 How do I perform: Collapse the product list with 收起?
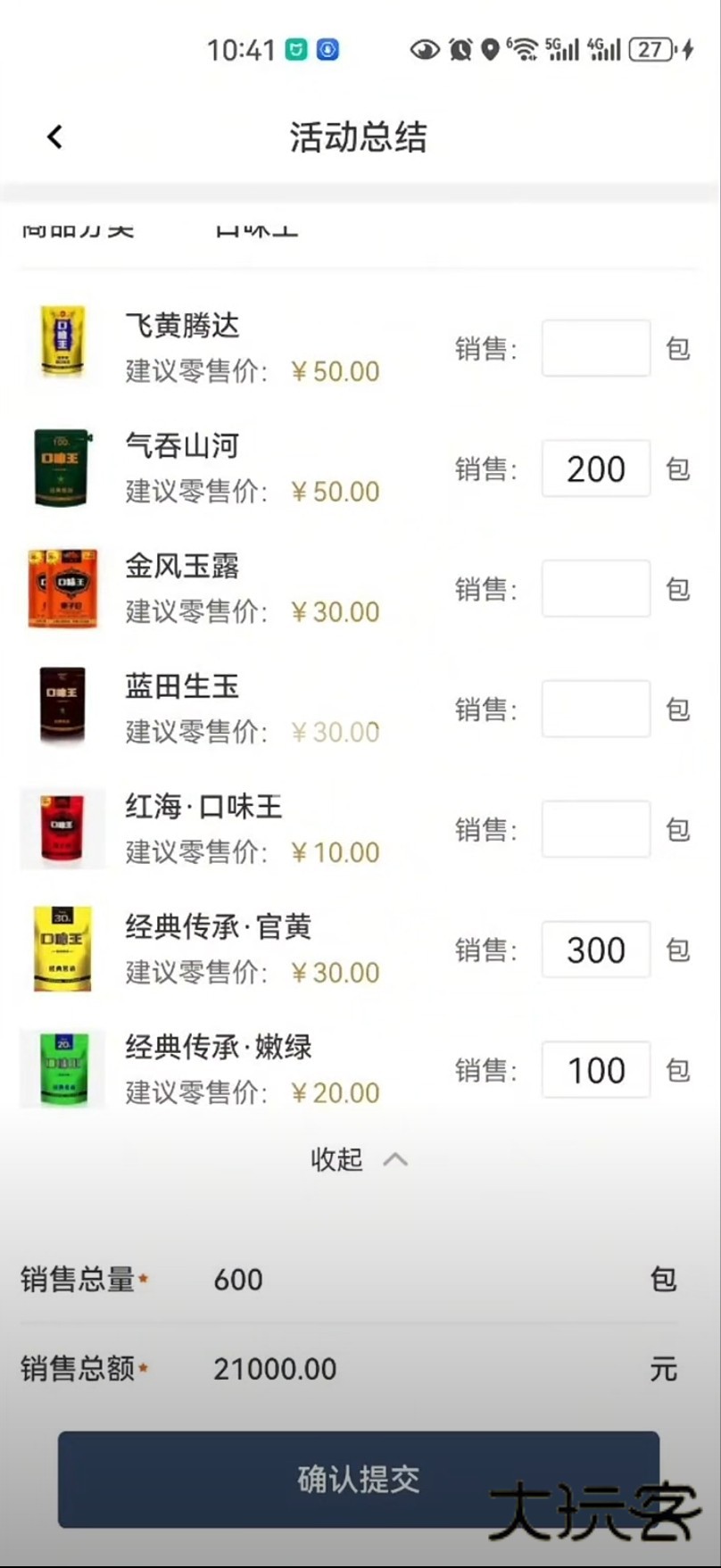359,1159
